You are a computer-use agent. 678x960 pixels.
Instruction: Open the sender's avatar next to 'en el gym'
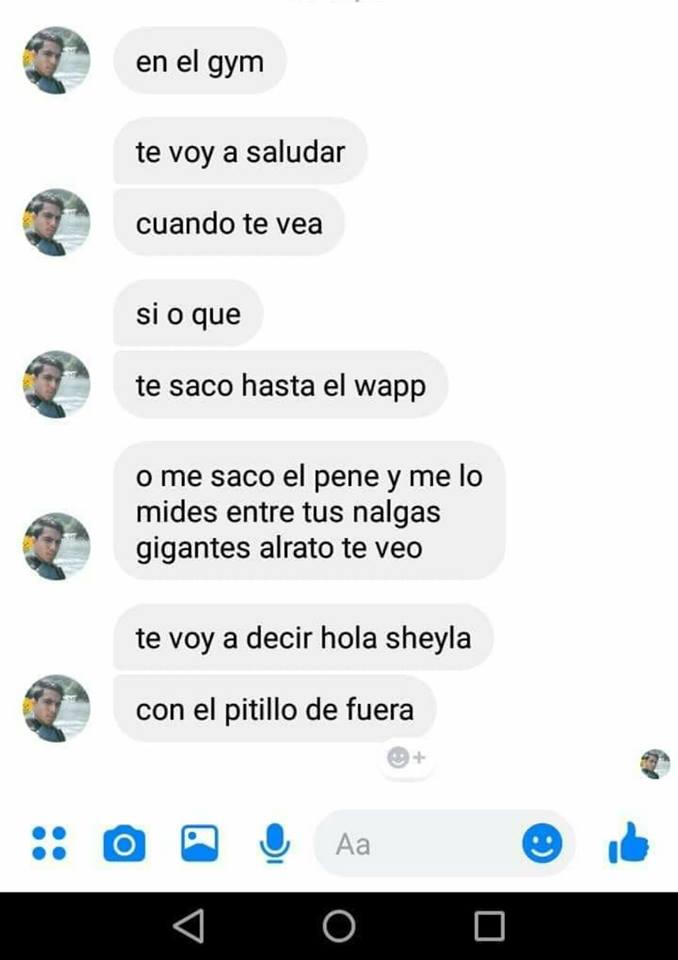(57, 61)
